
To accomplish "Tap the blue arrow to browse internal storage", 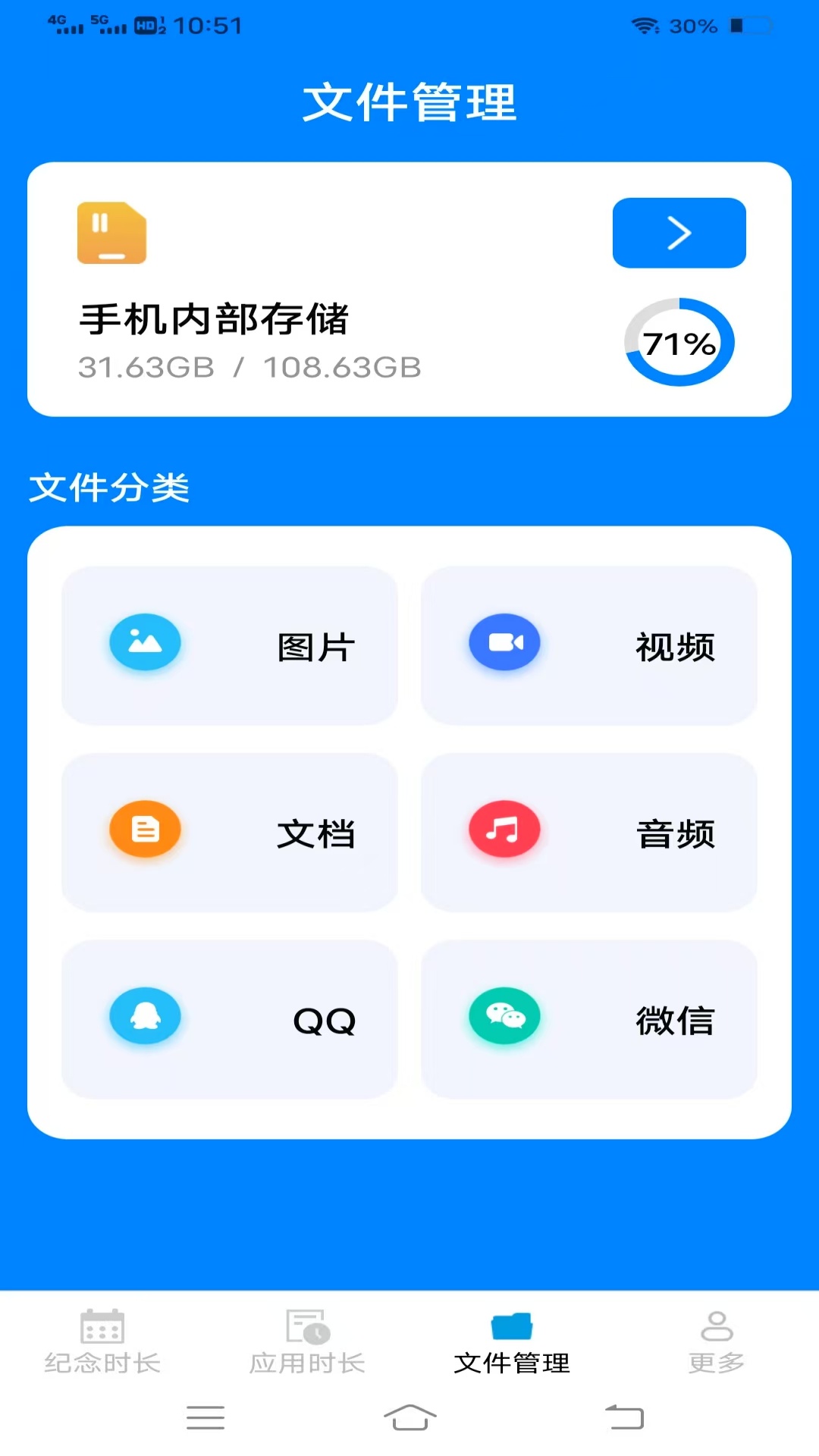I will point(679,233).
